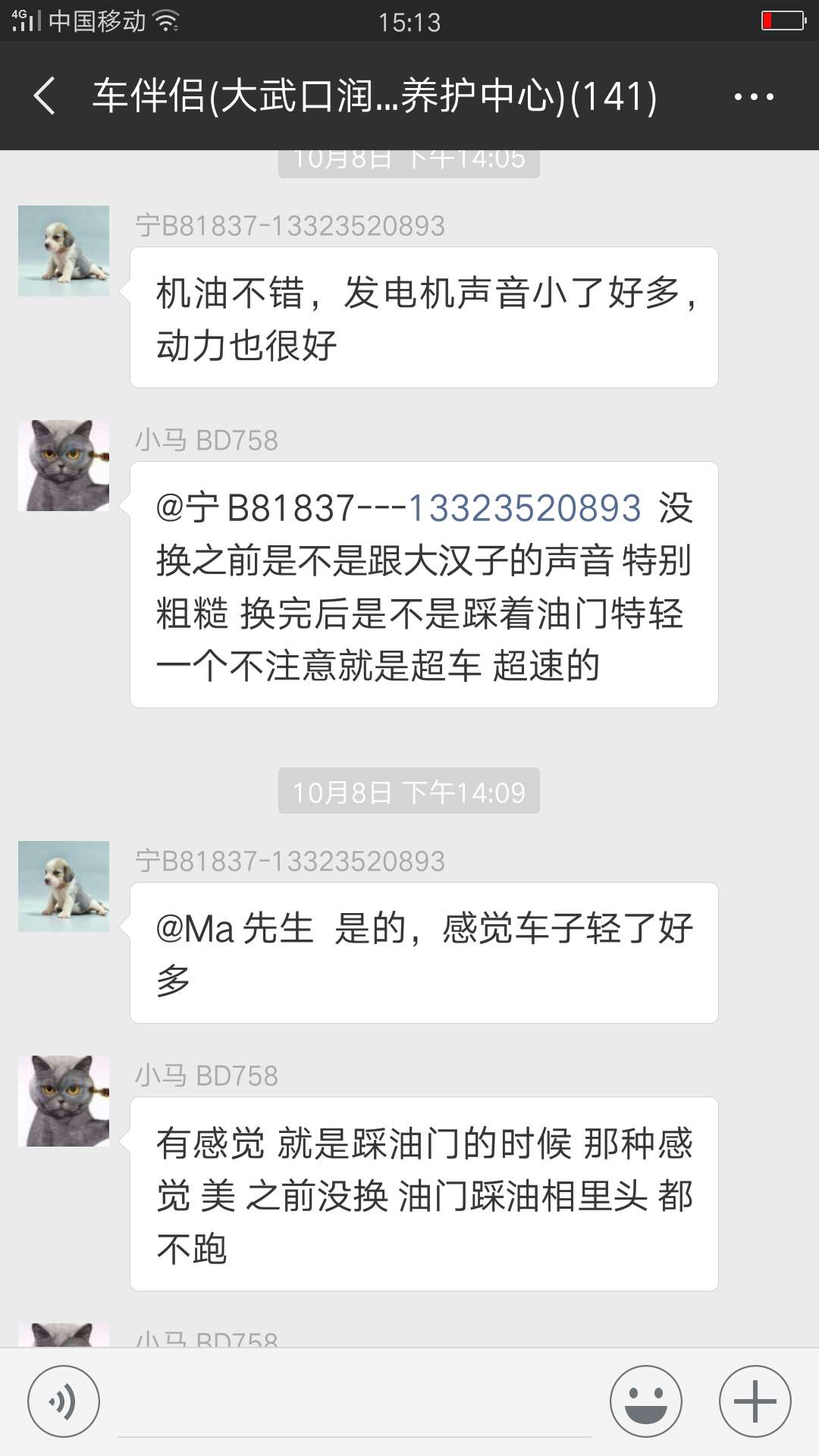Tap phone number link 13323520893 in message

coord(525,508)
